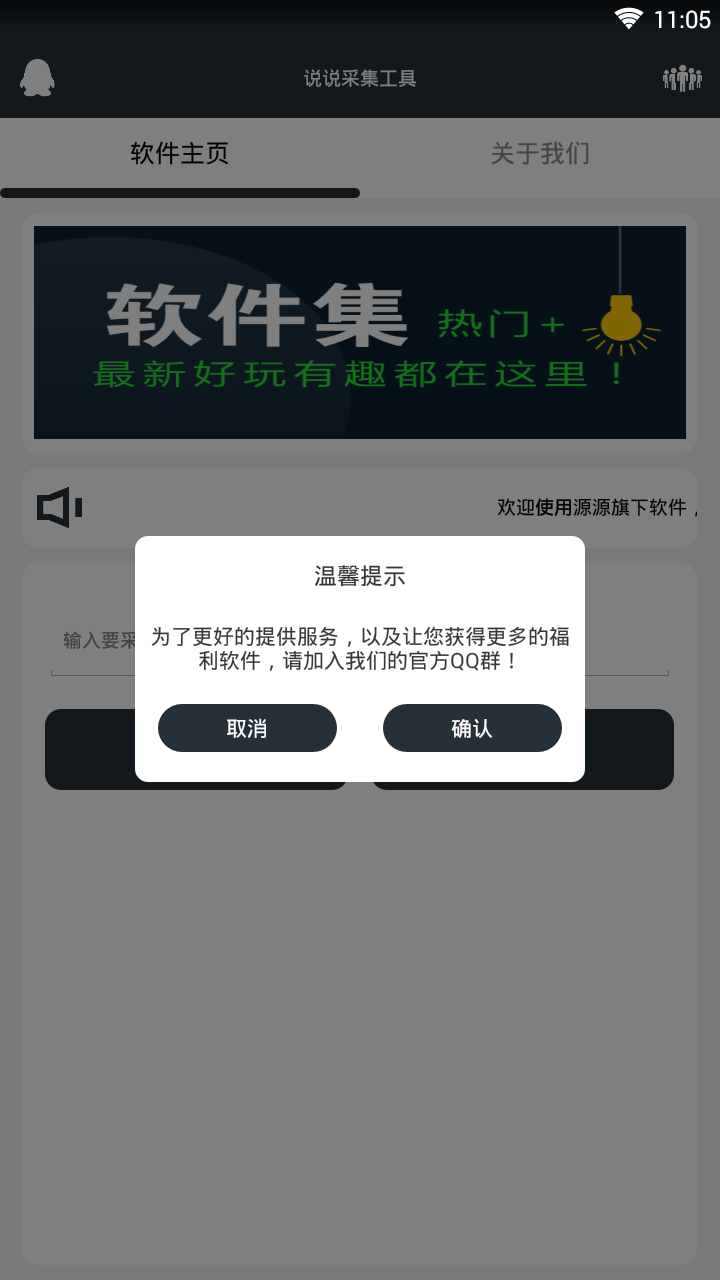This screenshot has width=720, height=1280.
Task: Switch to the 关于我们 tab
Action: [x=540, y=153]
